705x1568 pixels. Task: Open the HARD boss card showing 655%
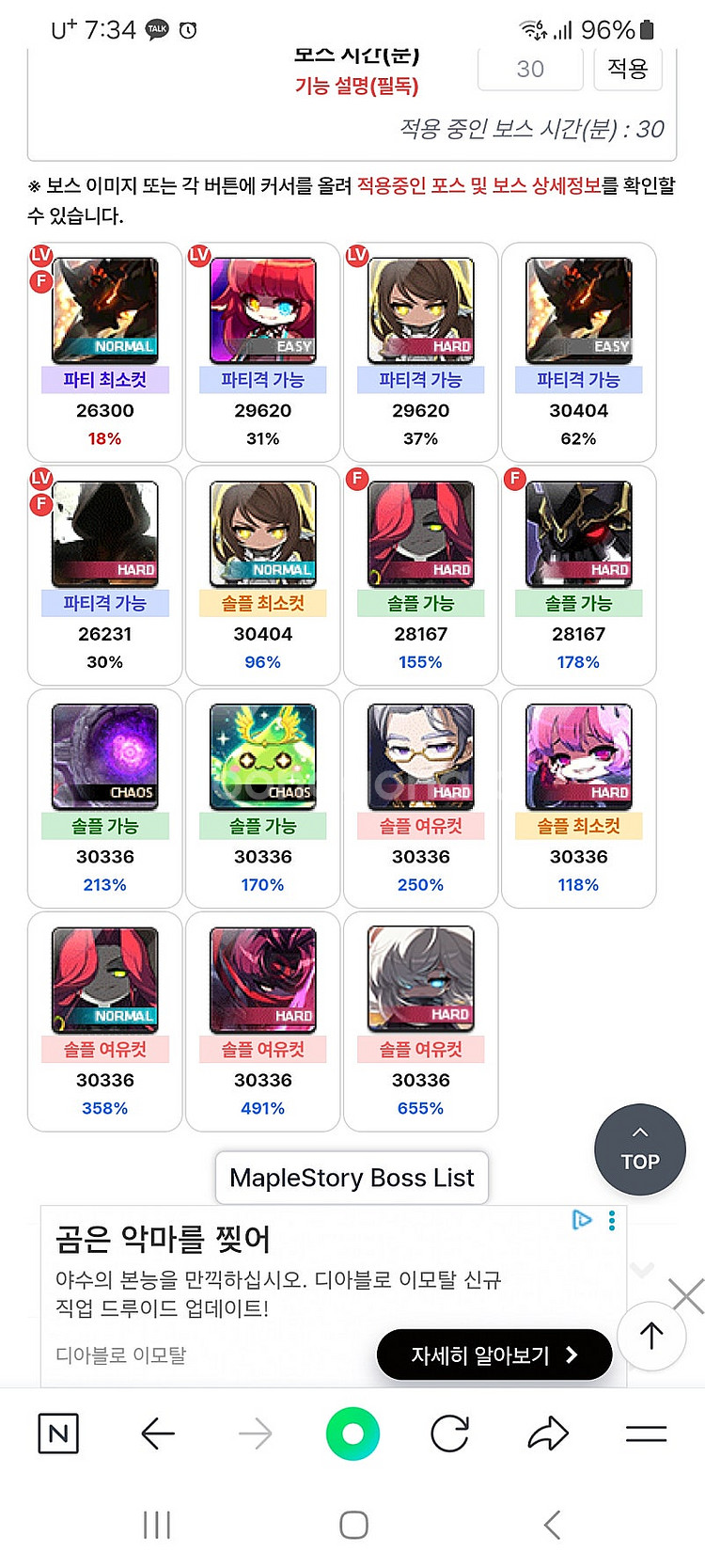coord(420,1021)
